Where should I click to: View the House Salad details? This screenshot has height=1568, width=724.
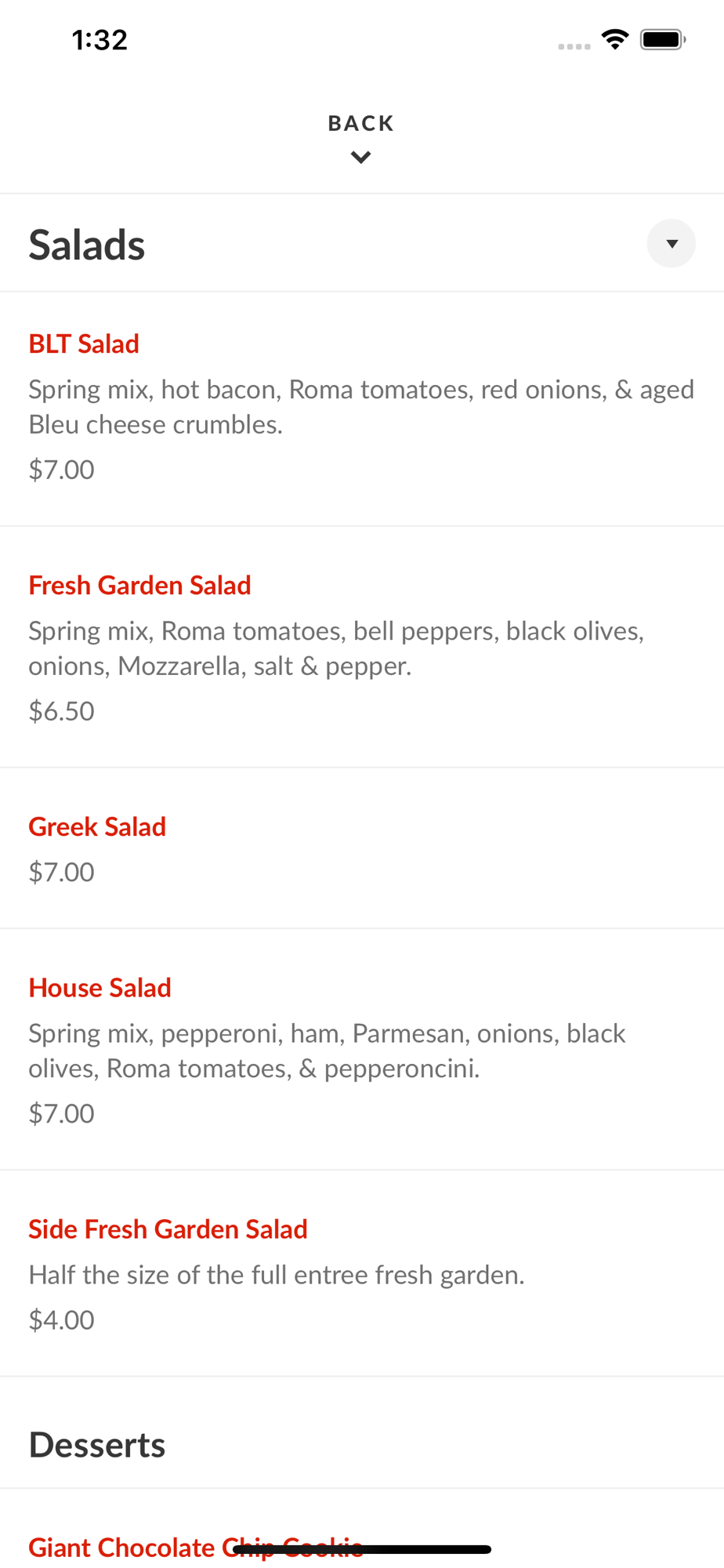(x=100, y=989)
